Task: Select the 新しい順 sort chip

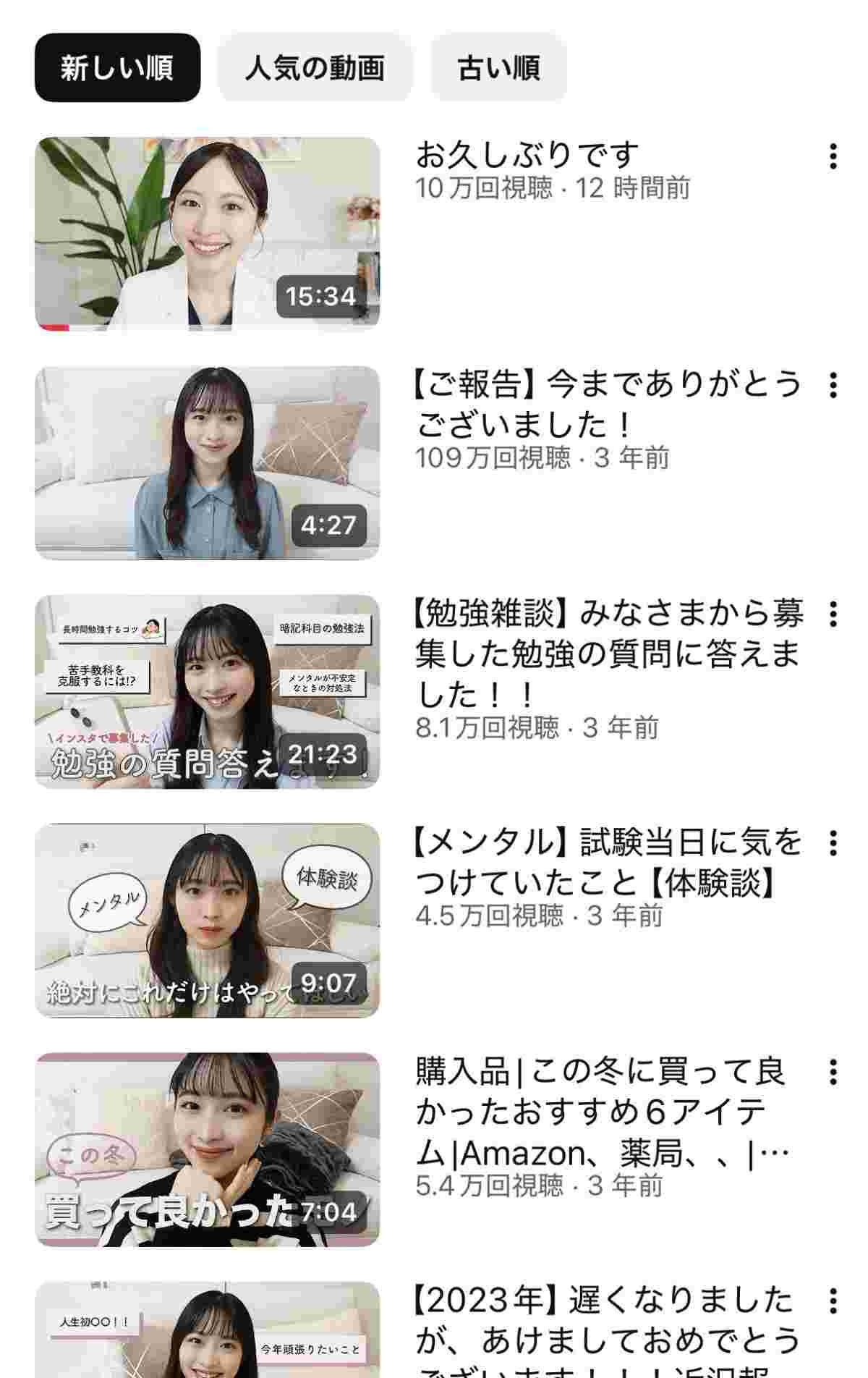Action: click(117, 68)
